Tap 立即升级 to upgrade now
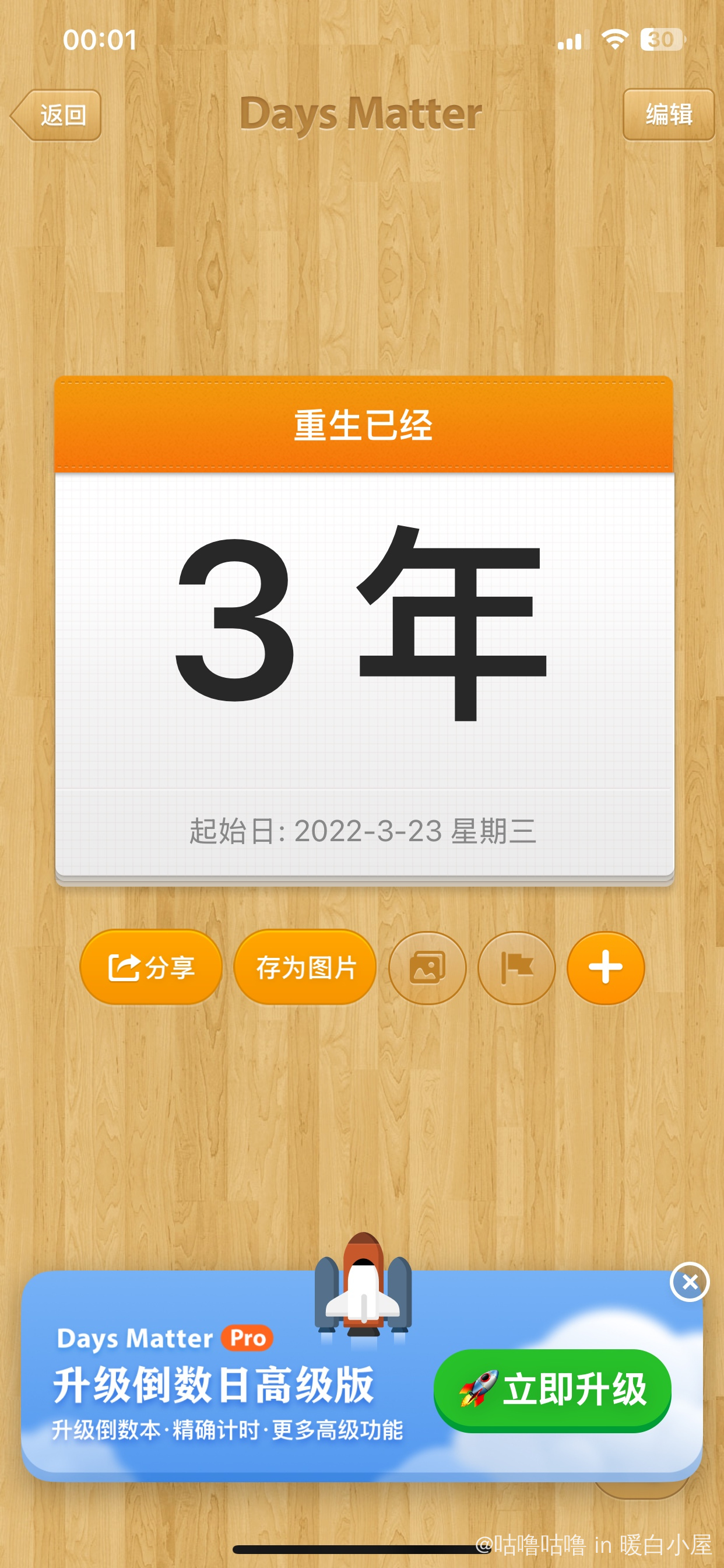The image size is (724, 1568). (553, 1390)
